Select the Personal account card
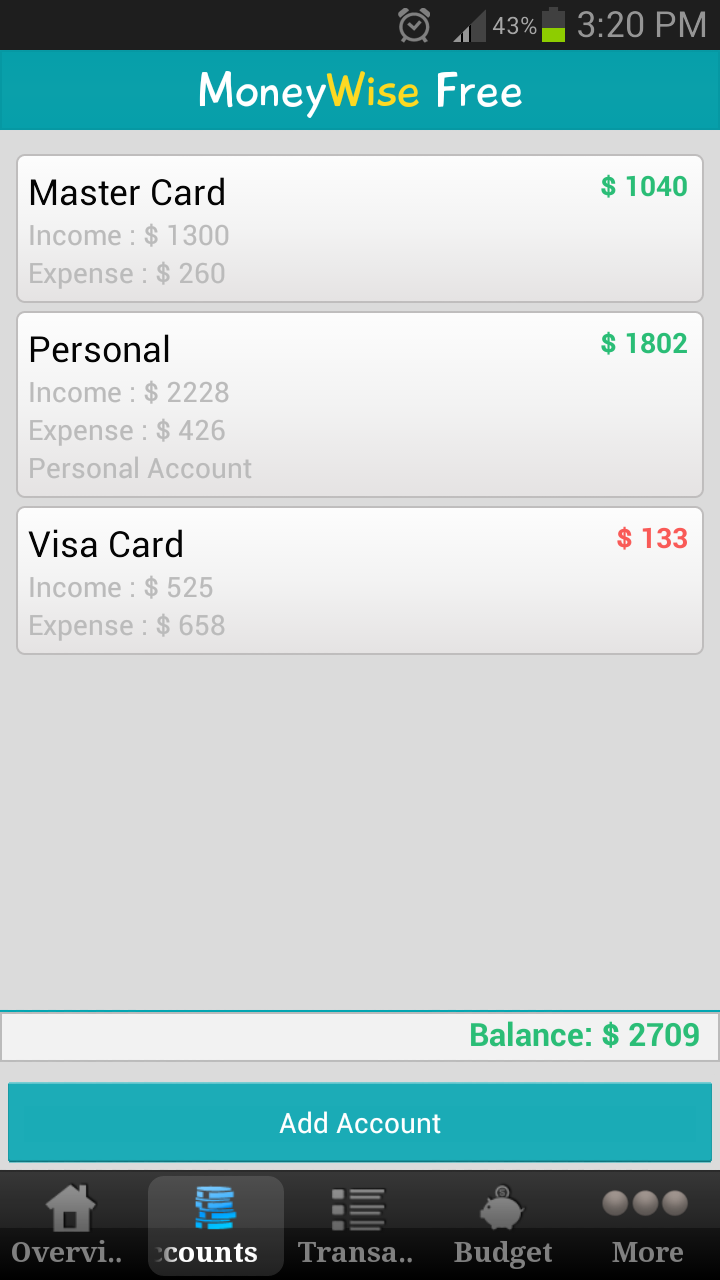 pos(360,403)
